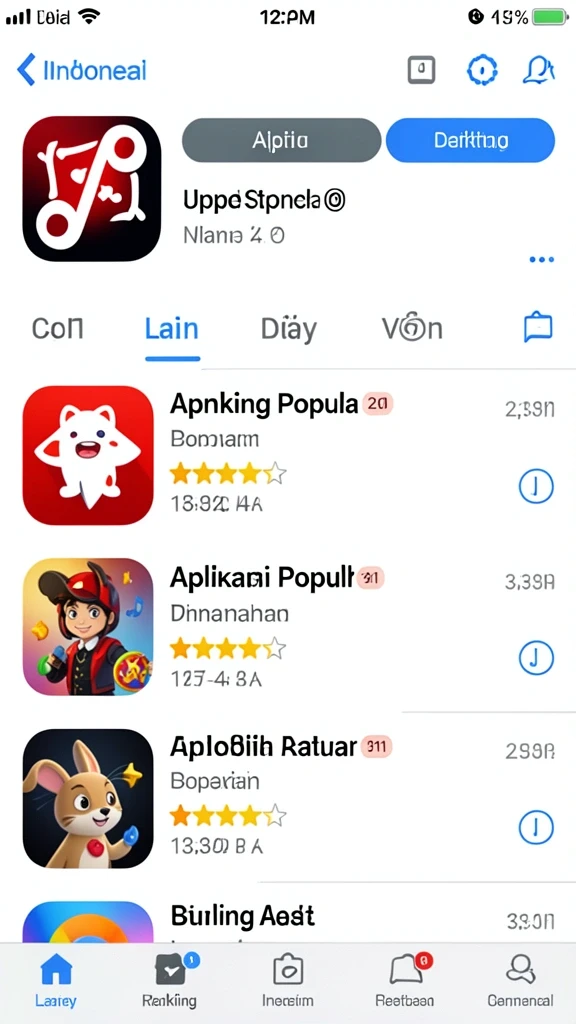Switch to the Ranking tab at the bottom
The image size is (576, 1024).
[x=170, y=980]
